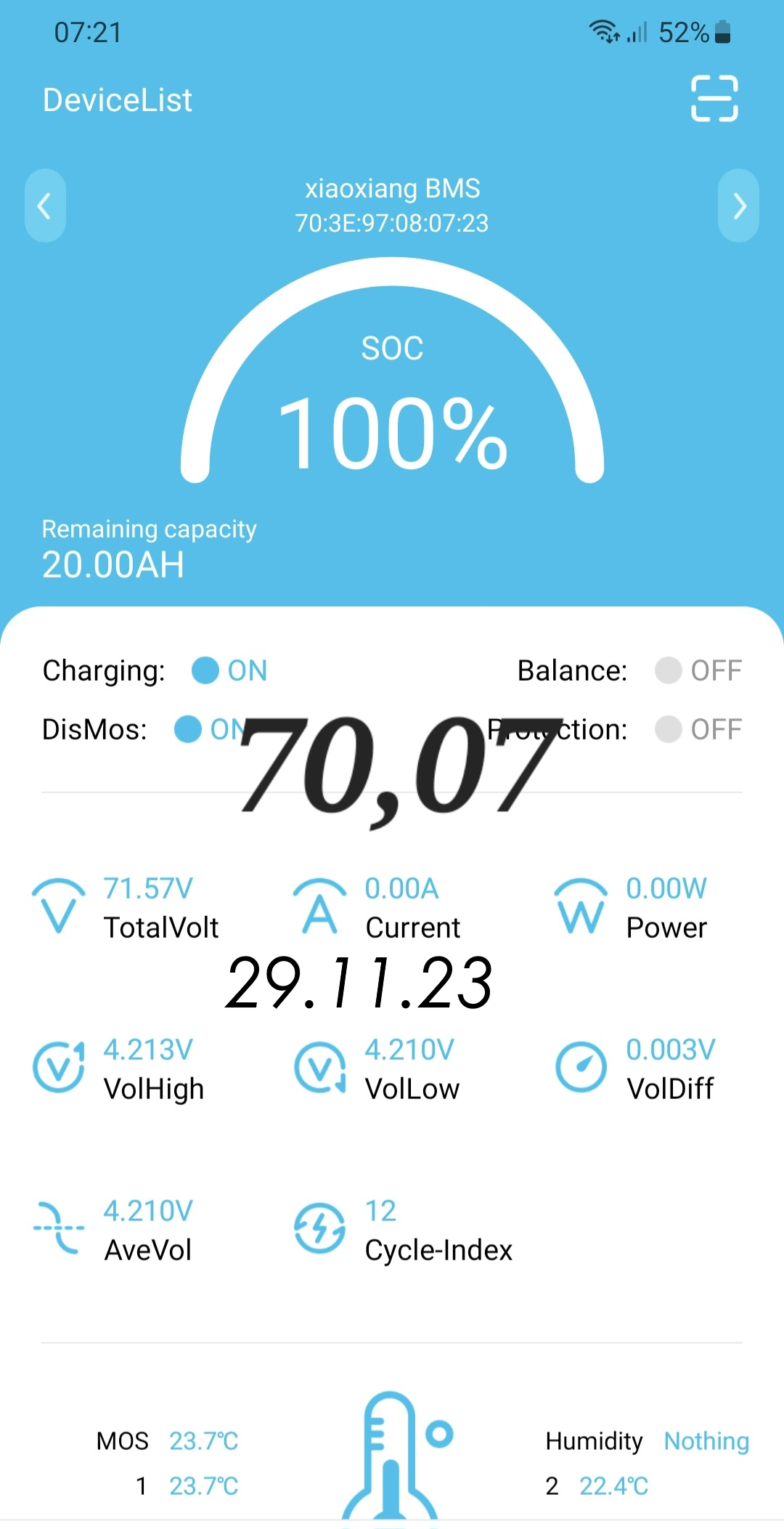Open the DeviceList screen

click(118, 100)
